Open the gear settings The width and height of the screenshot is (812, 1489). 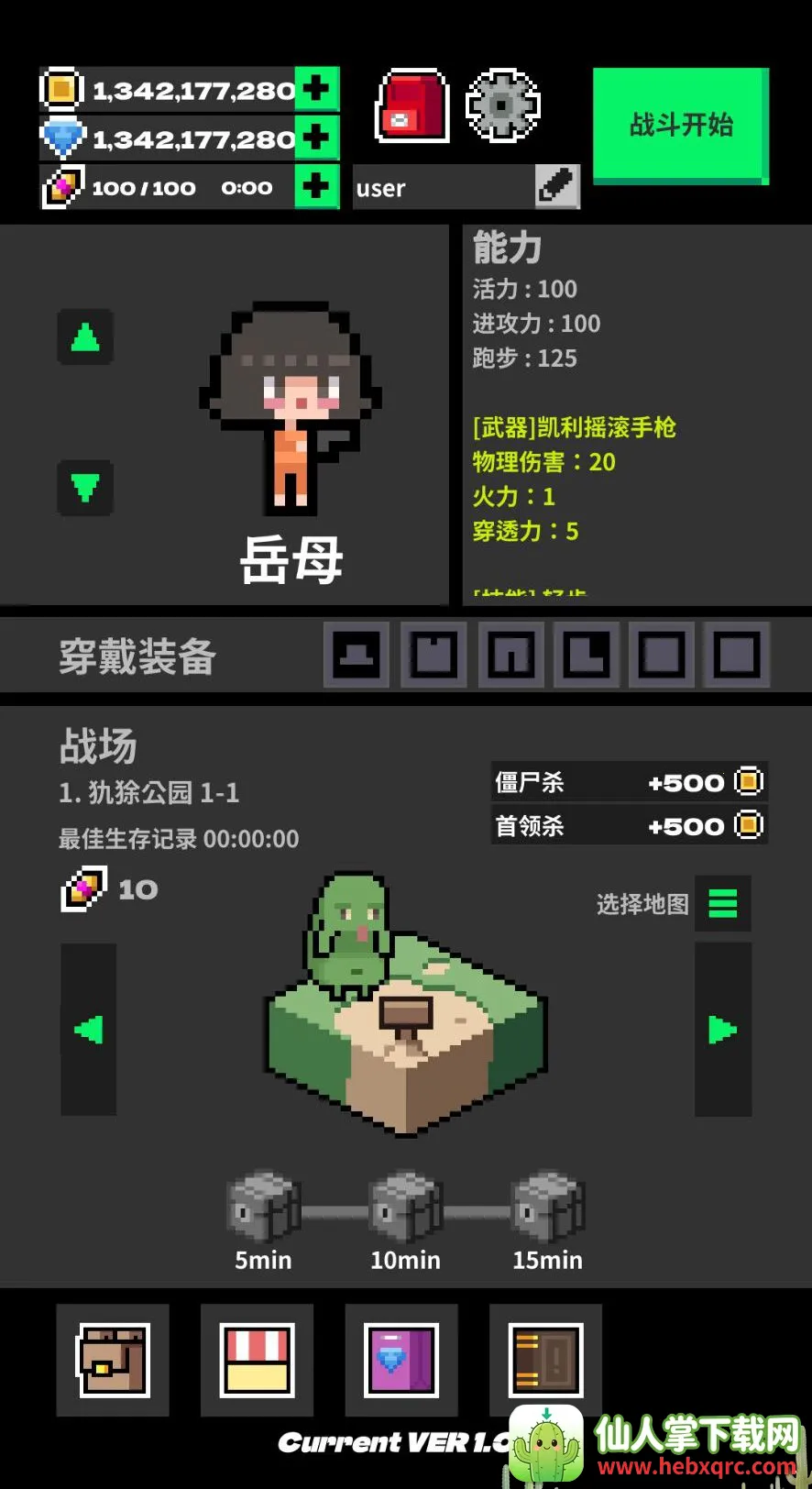pyautogui.click(x=502, y=105)
